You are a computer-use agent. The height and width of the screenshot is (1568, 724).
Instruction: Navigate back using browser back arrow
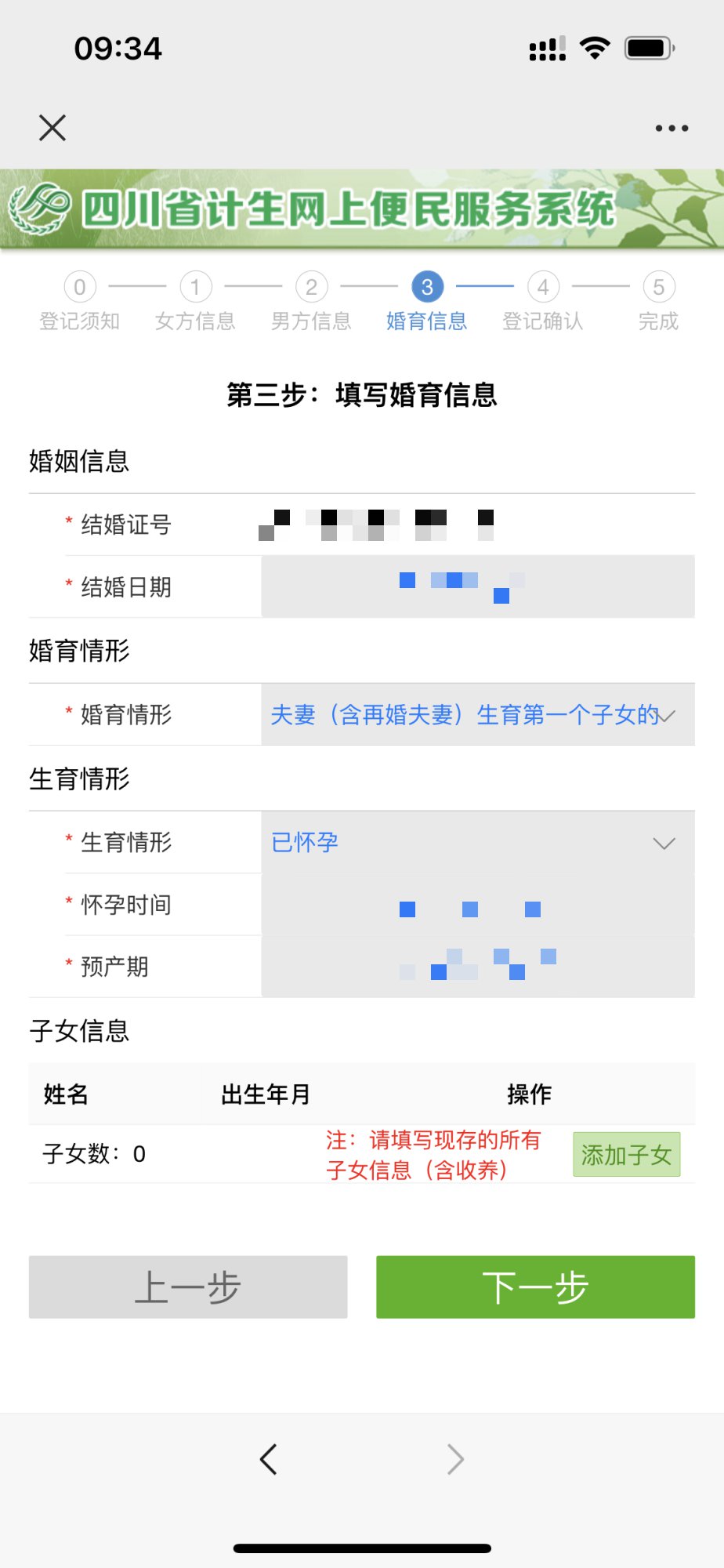coord(269,1459)
